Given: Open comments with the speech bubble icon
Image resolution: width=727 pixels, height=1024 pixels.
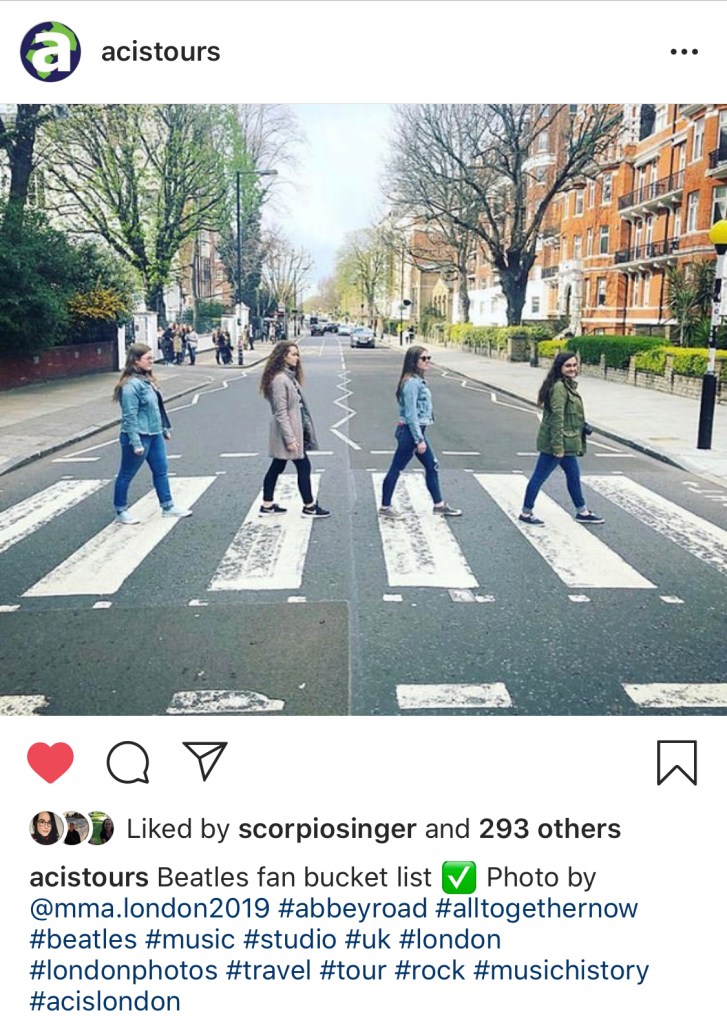Looking at the screenshot, I should 128,763.
